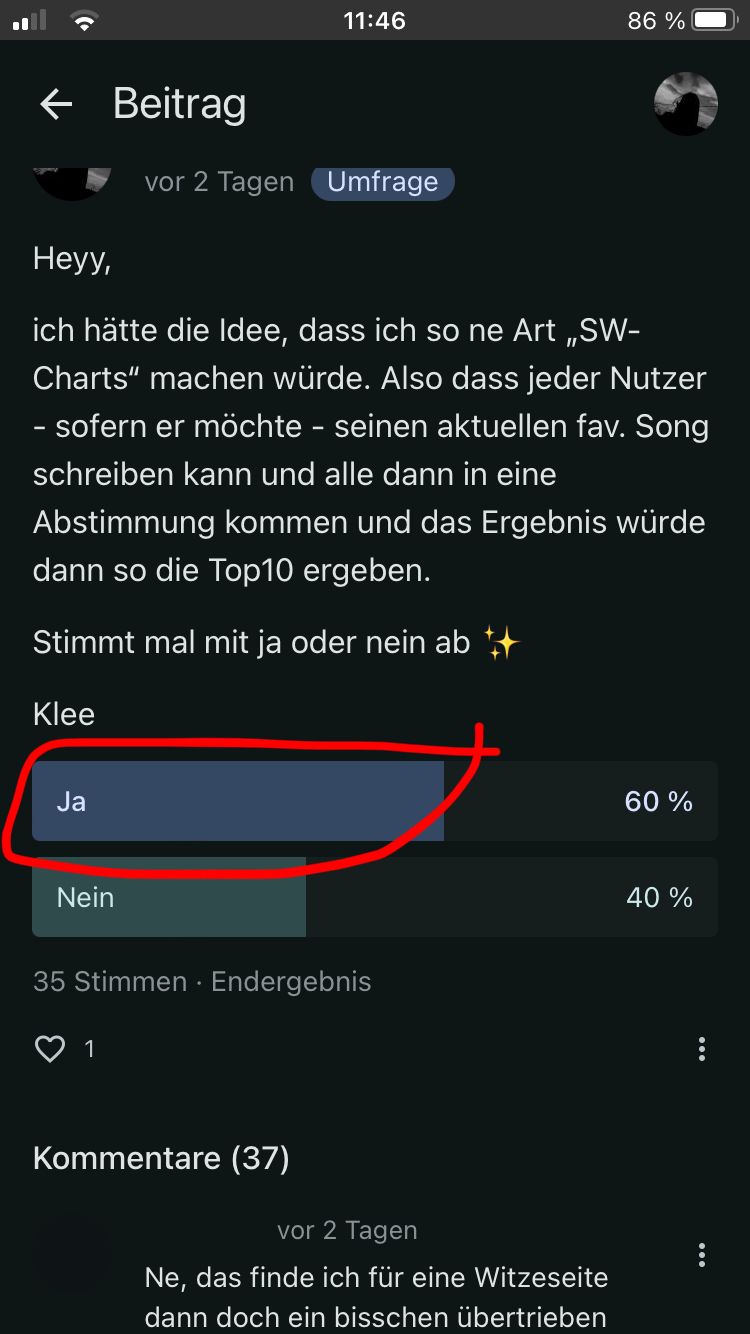Go back from the Beitrag screen
This screenshot has width=750, height=1334.
[x=56, y=104]
